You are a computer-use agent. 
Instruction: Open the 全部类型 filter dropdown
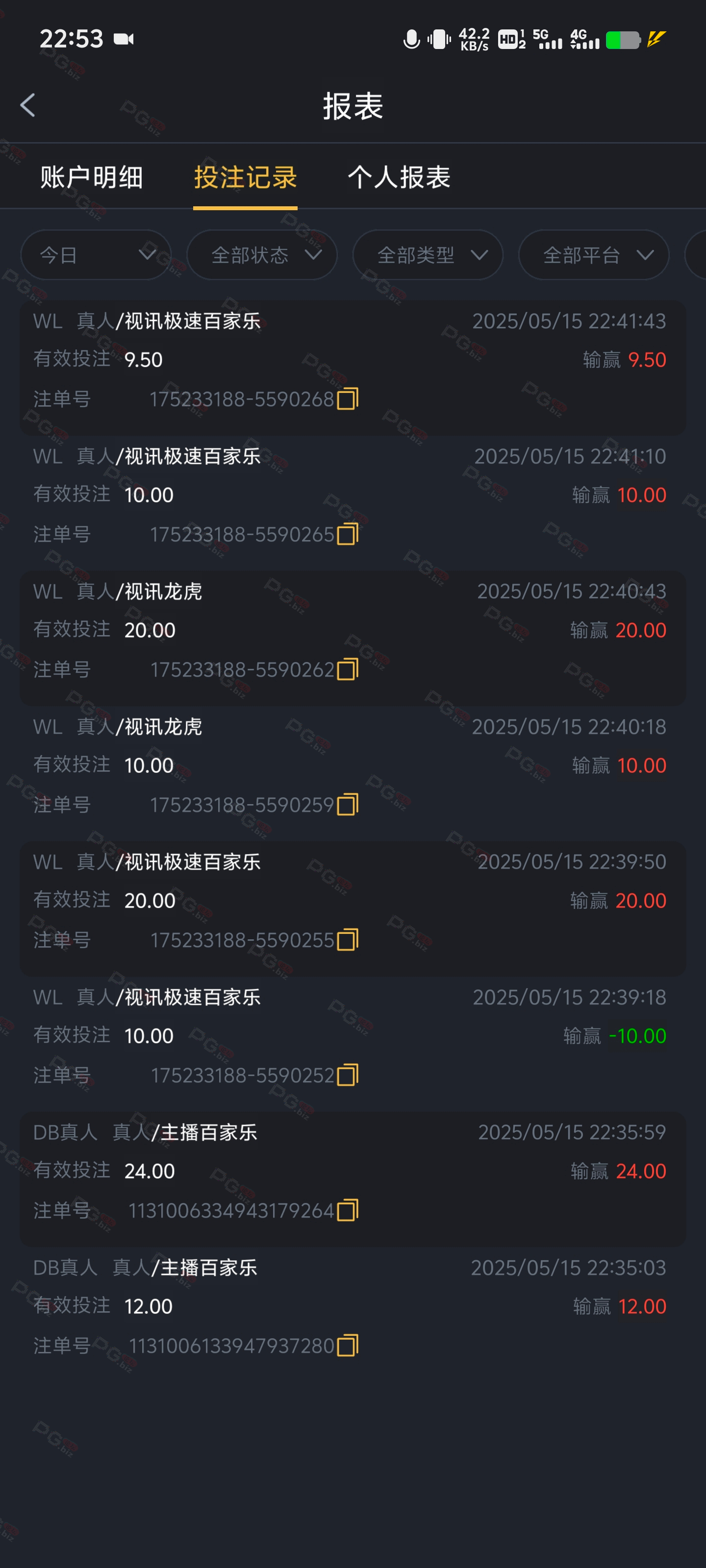click(x=428, y=254)
